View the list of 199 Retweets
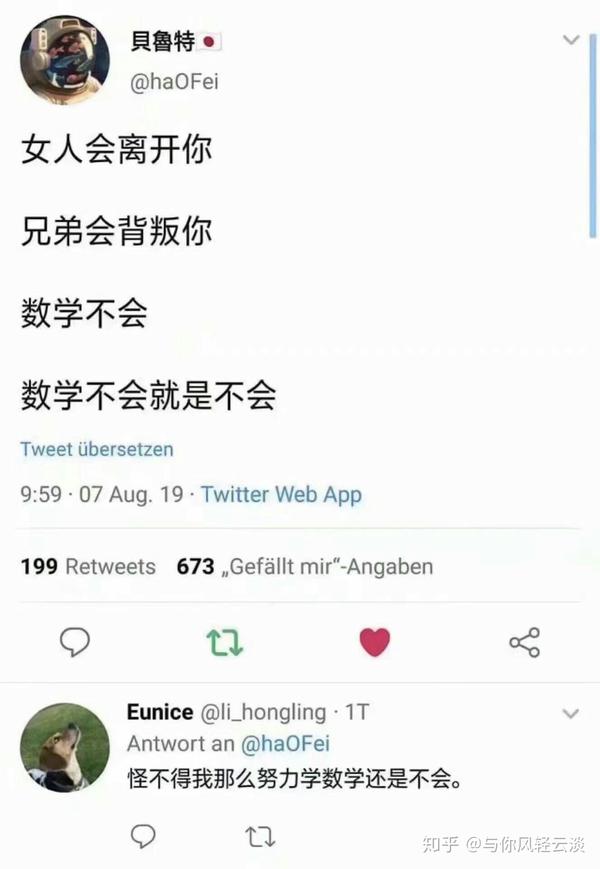The image size is (600, 869). click(x=88, y=567)
